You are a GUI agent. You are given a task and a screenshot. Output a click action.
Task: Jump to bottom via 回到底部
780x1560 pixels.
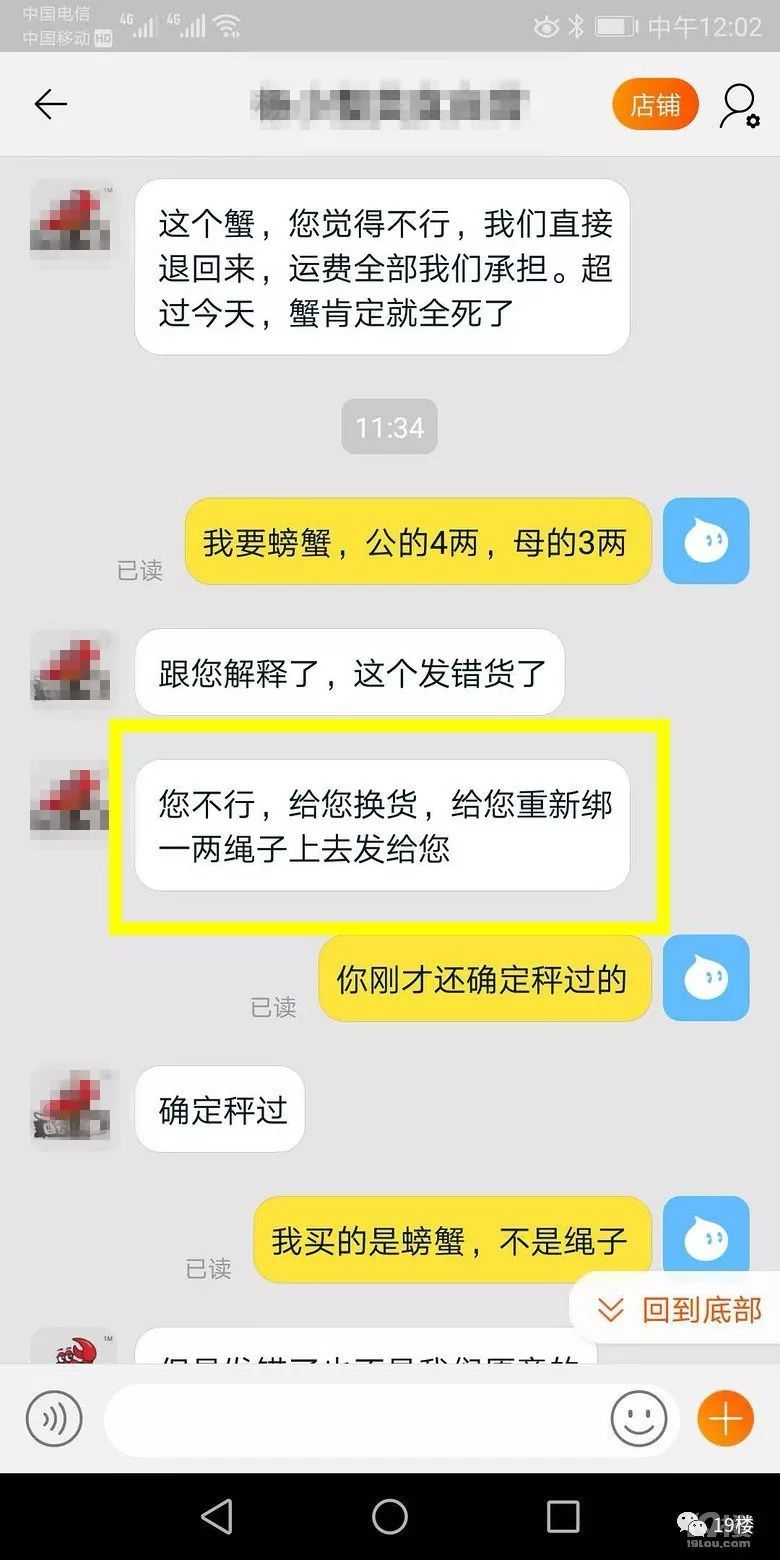click(680, 1309)
